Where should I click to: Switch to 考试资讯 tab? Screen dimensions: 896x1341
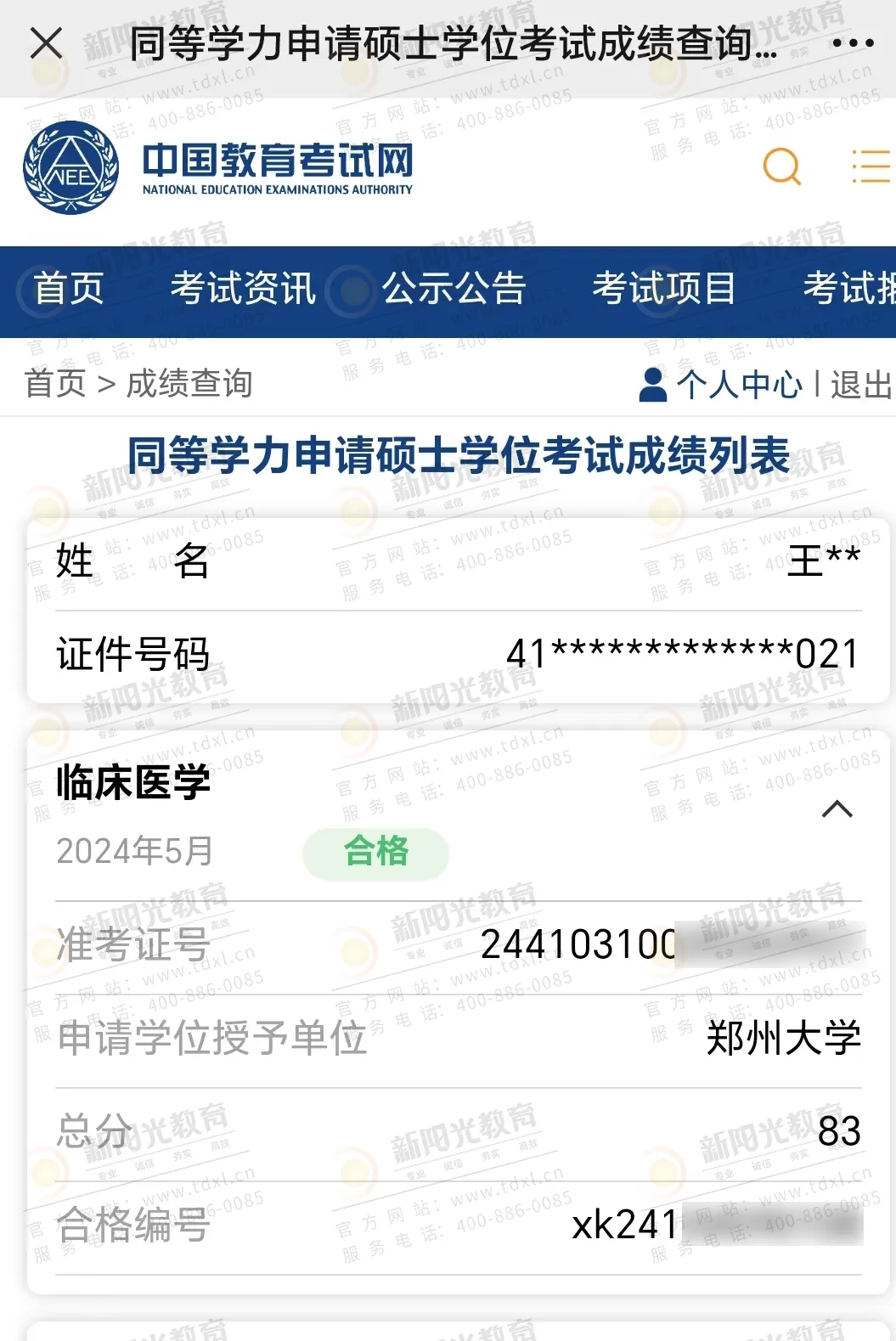[x=243, y=289]
